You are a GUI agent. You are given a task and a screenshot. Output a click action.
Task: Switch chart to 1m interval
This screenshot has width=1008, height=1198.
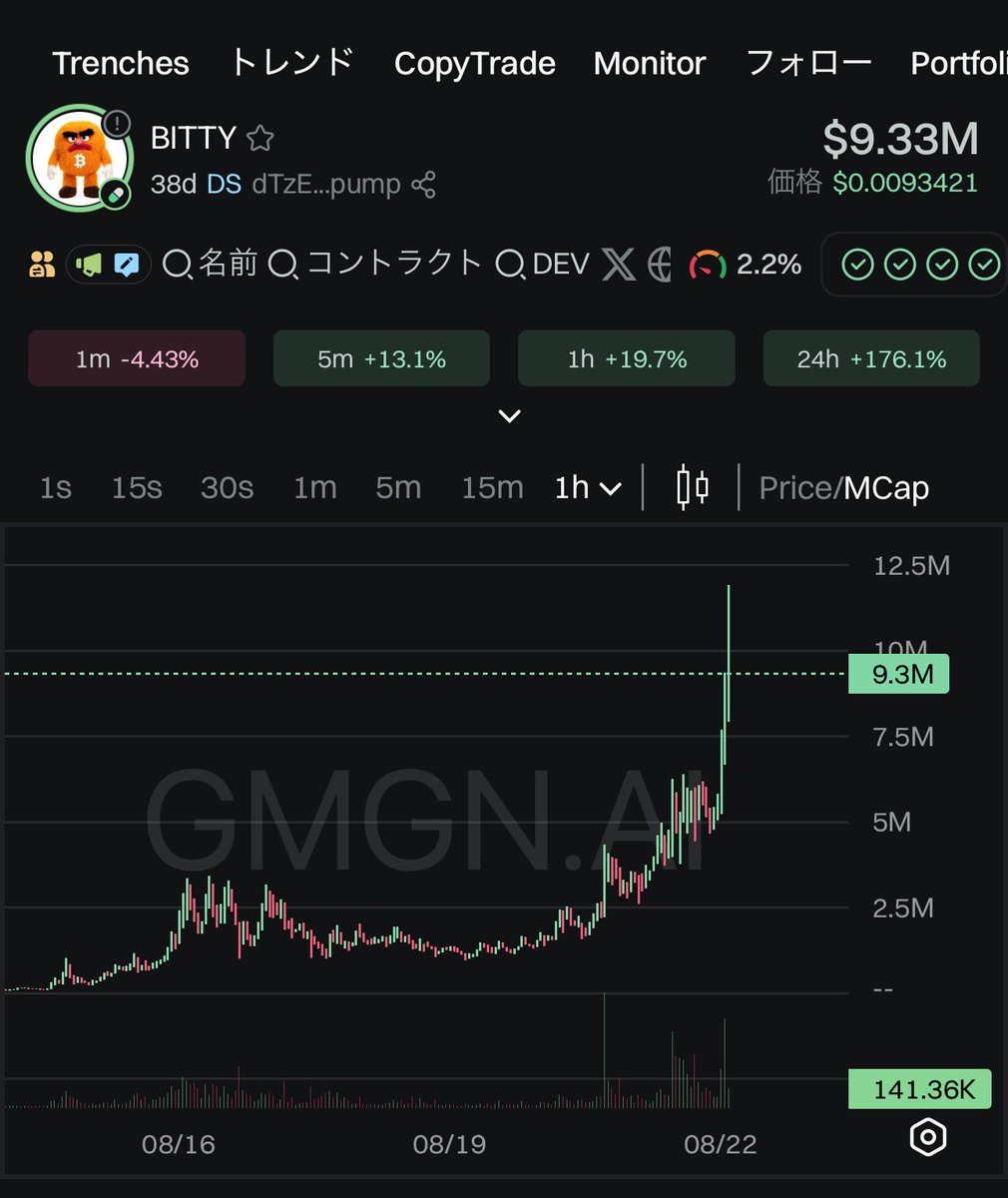[x=314, y=487]
